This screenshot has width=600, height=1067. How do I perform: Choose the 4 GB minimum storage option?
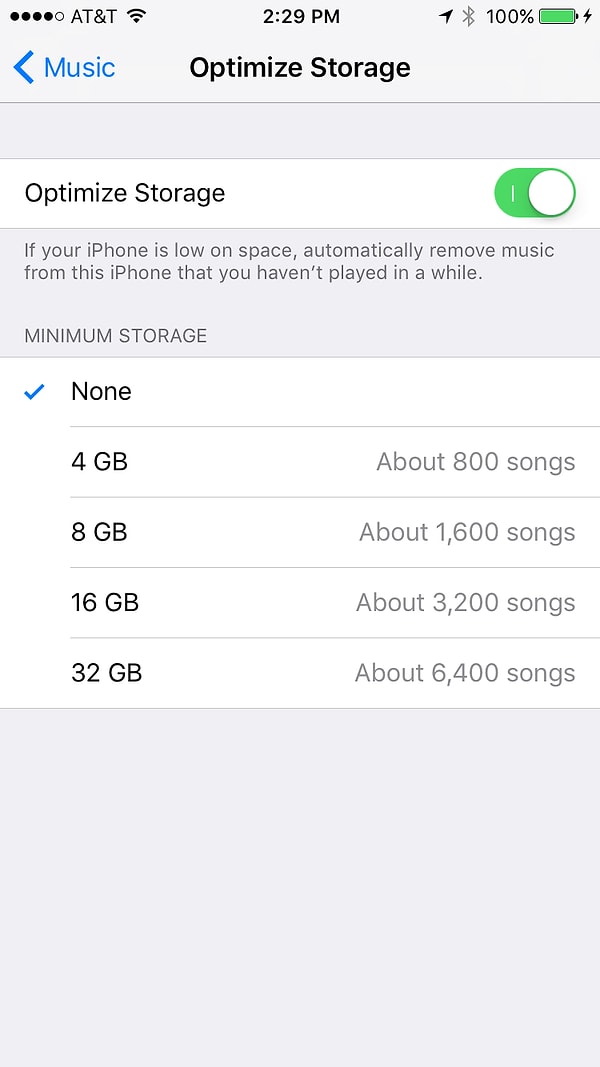click(300, 462)
